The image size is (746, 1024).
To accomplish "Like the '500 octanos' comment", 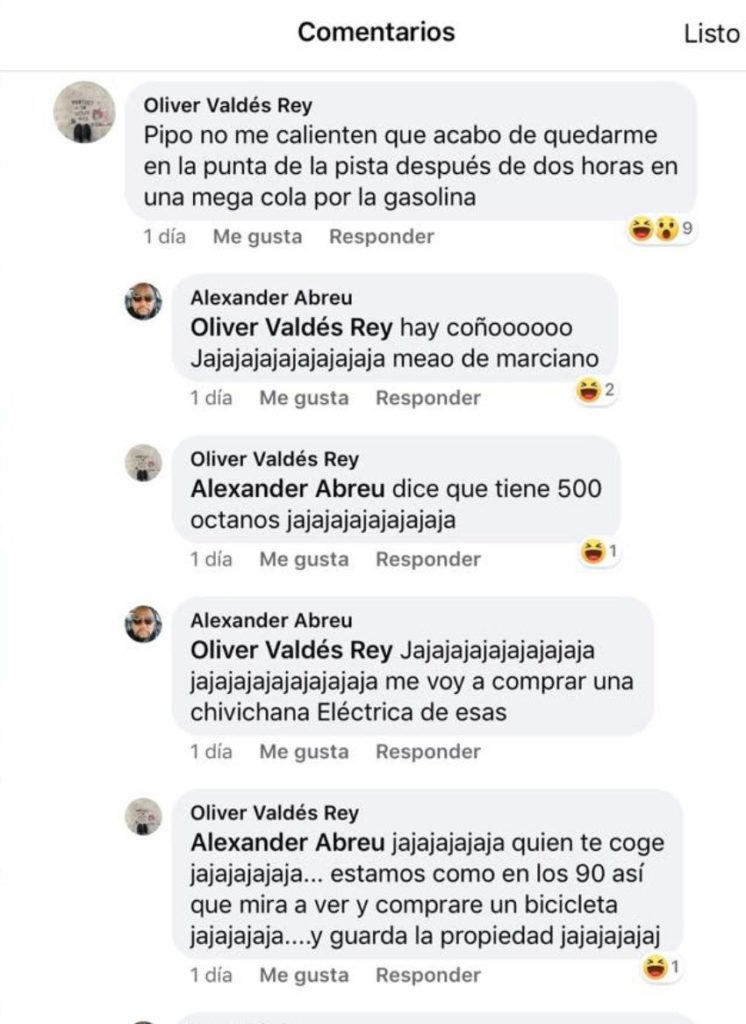I will [304, 560].
